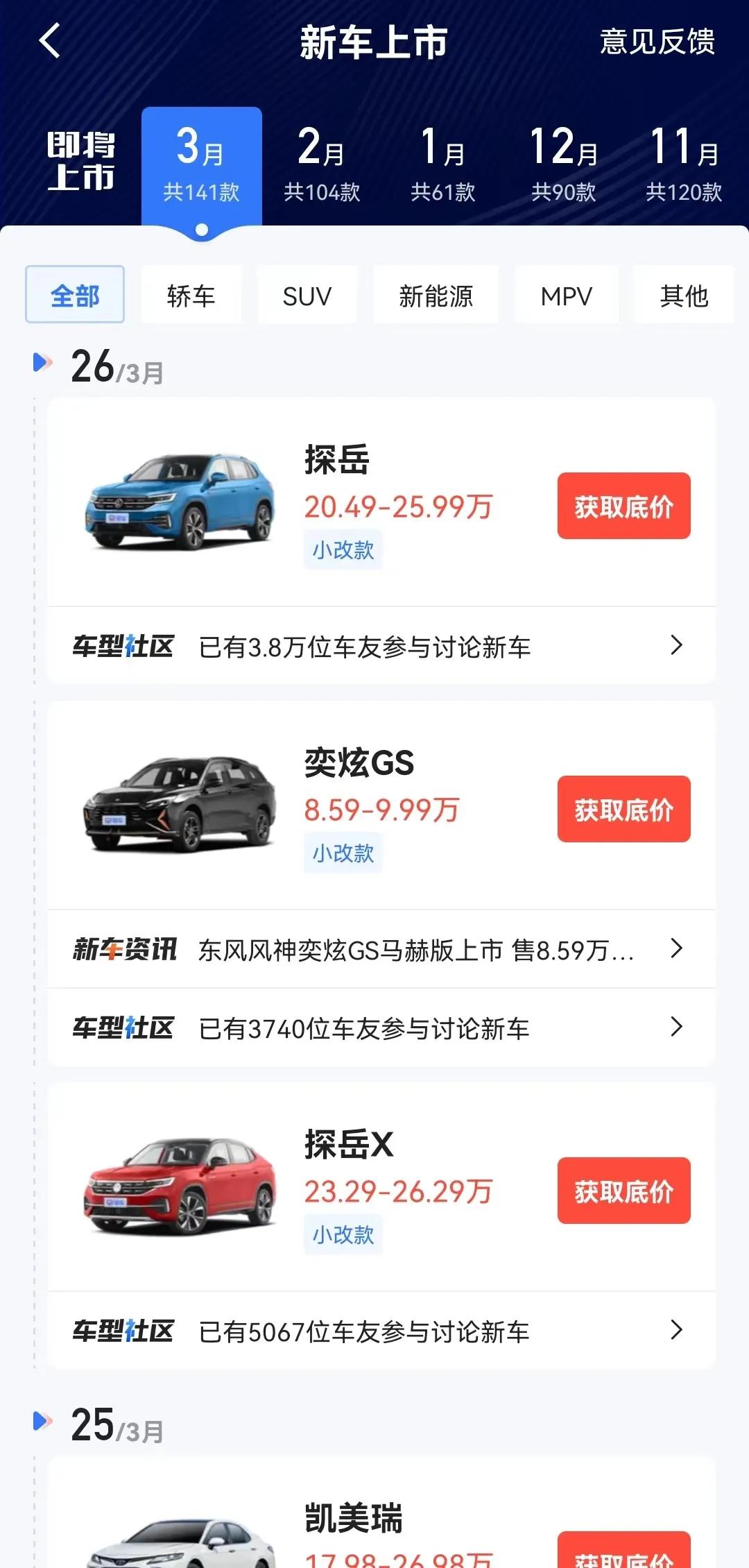The image size is (749, 1568).
Task: Tap the back arrow to return
Action: [49, 43]
